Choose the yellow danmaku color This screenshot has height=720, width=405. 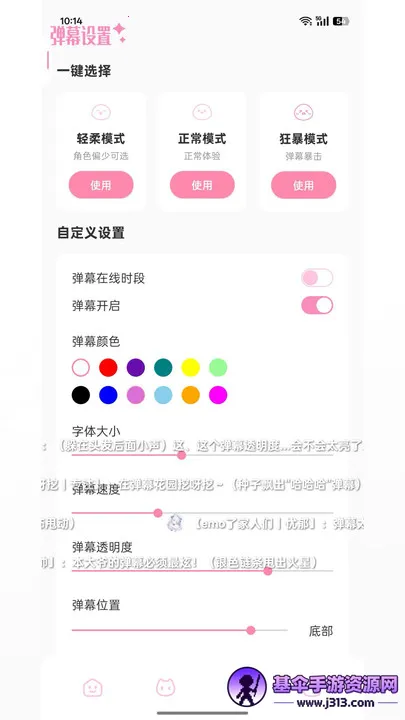191,367
